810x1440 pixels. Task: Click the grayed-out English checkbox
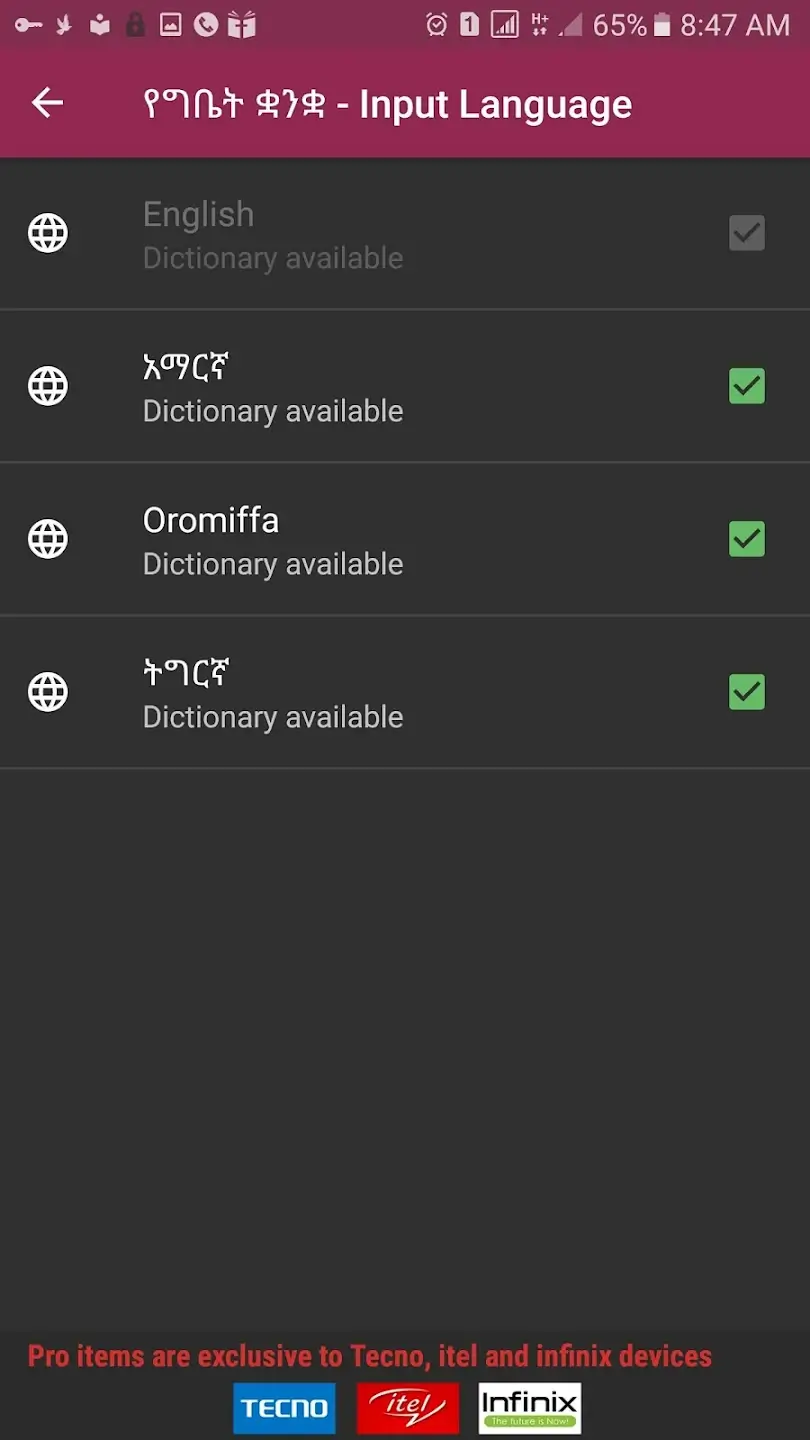(x=747, y=233)
